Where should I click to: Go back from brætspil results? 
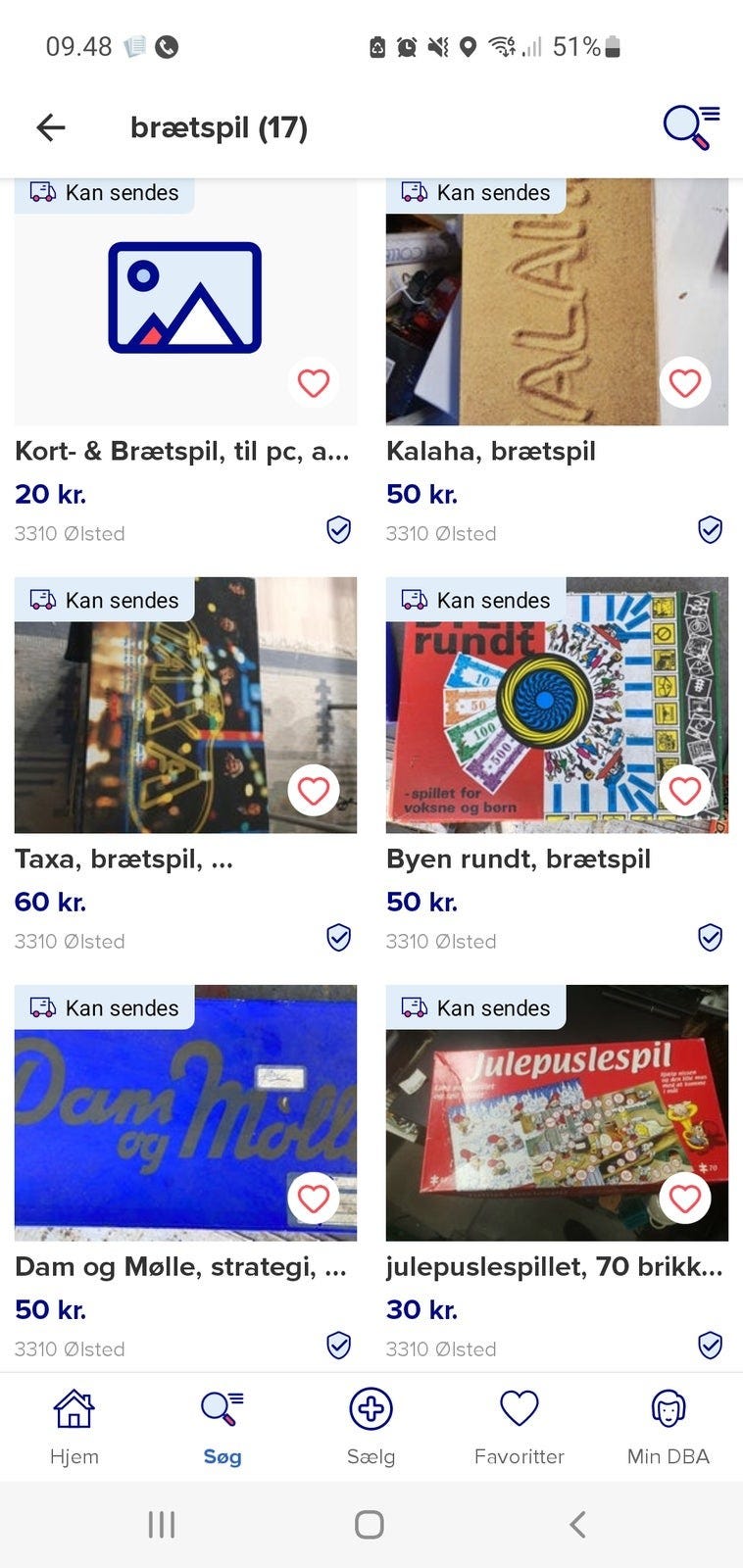pyautogui.click(x=51, y=127)
